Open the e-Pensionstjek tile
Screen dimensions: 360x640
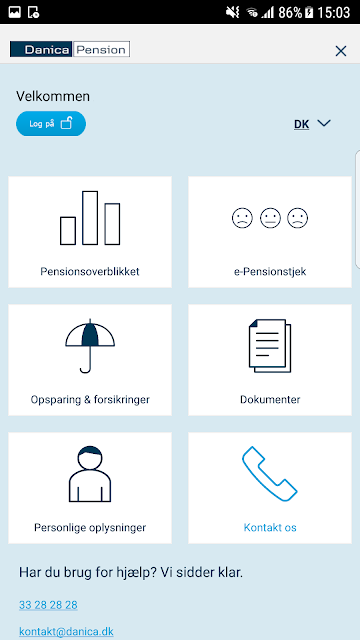coord(270,232)
